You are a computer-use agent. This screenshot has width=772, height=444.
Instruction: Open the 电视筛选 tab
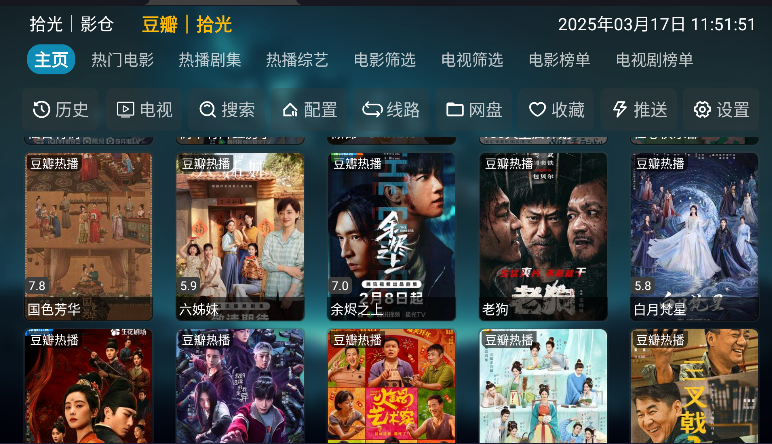click(x=472, y=60)
